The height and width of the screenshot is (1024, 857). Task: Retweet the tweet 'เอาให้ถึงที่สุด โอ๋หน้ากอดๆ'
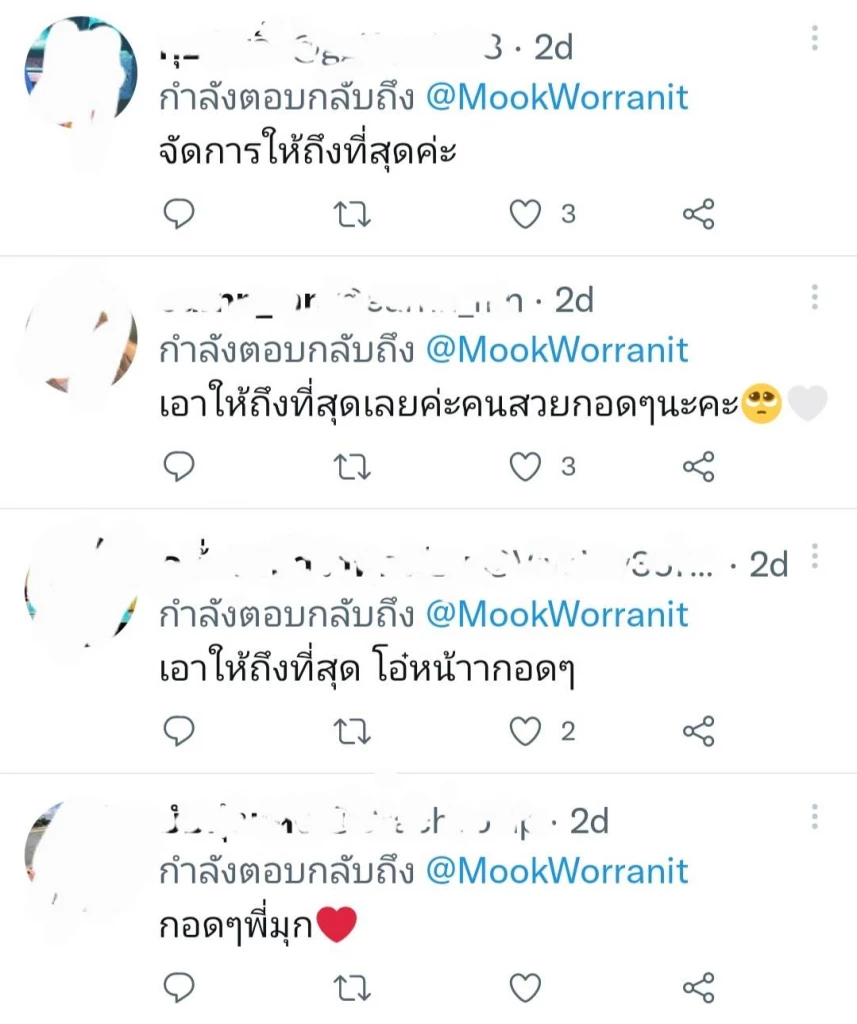click(x=351, y=731)
